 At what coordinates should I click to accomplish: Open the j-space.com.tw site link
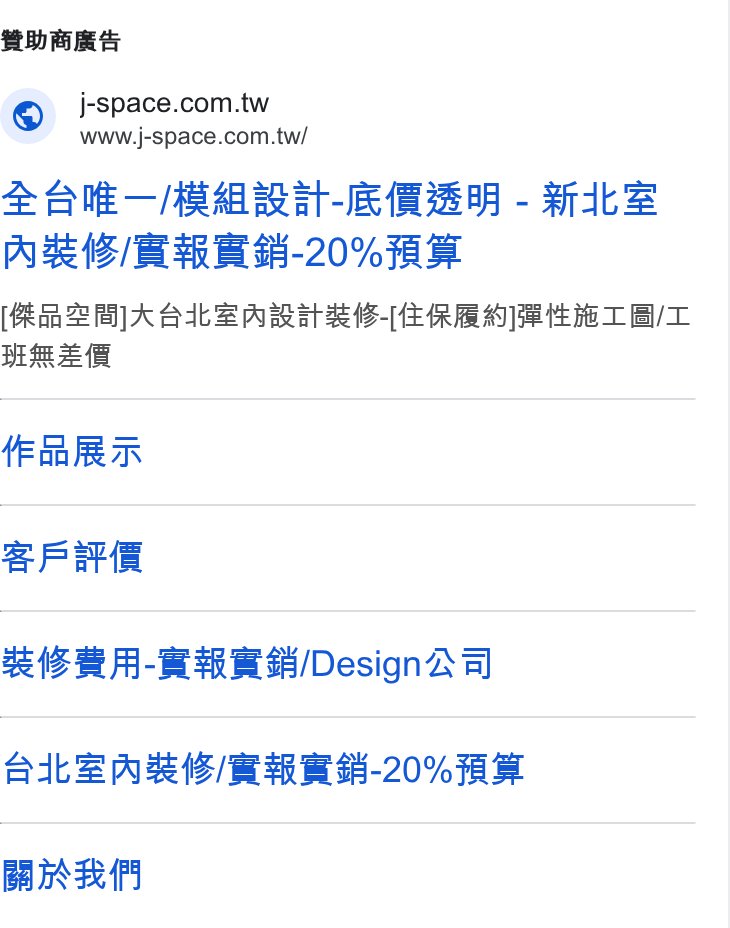[174, 104]
